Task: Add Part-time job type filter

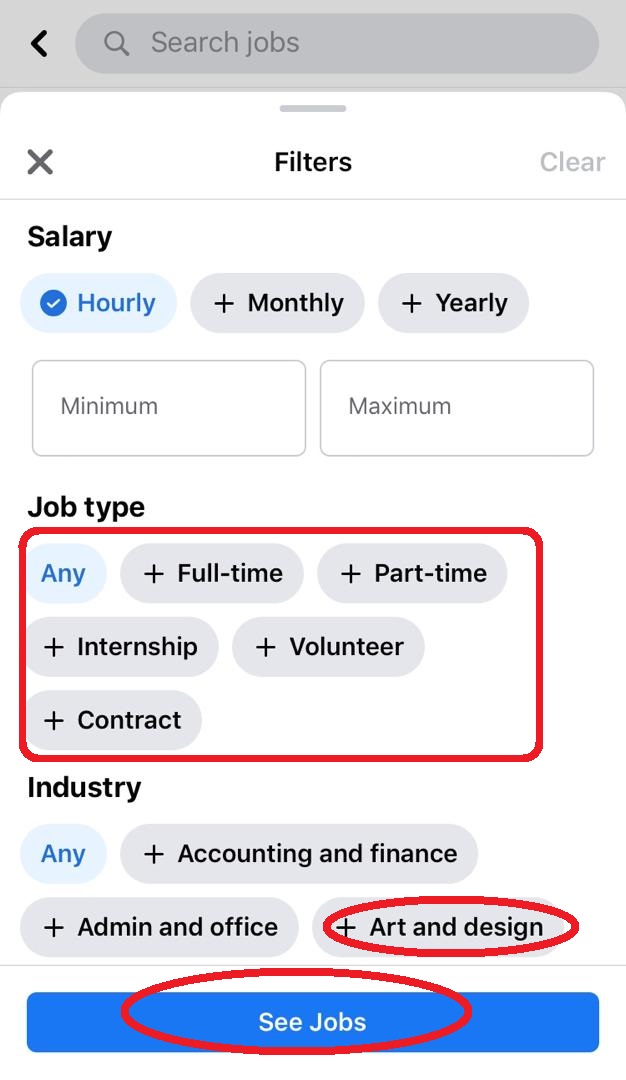Action: 412,574
